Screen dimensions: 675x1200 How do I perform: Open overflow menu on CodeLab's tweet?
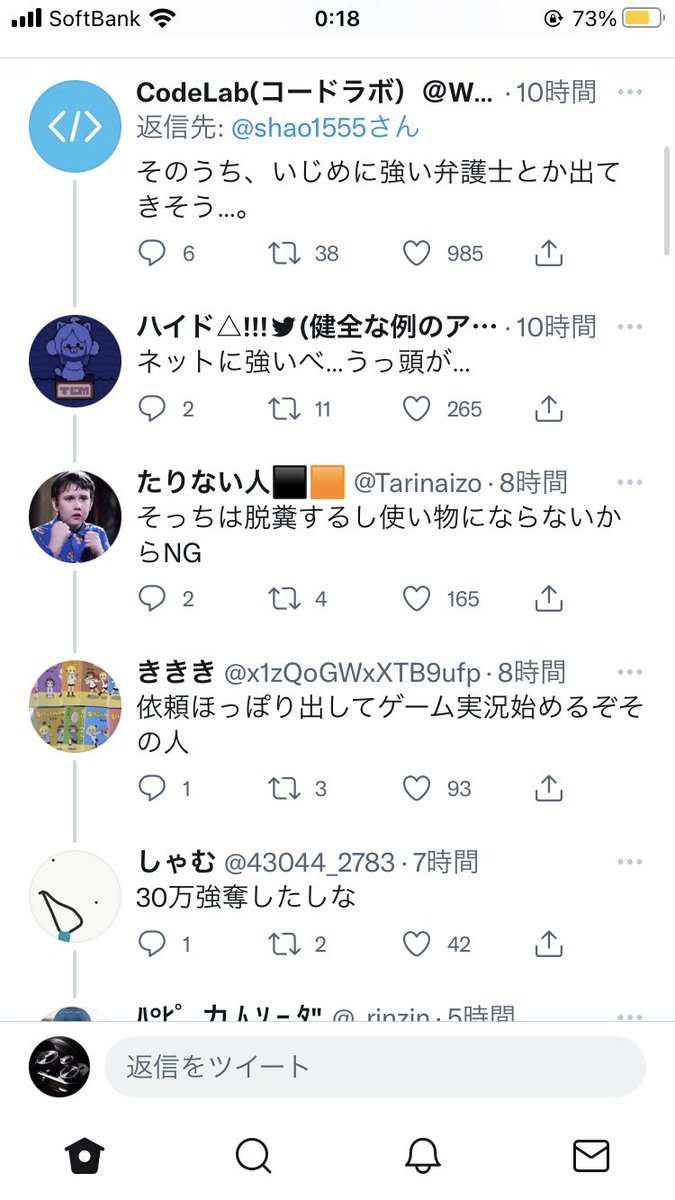click(x=630, y=93)
